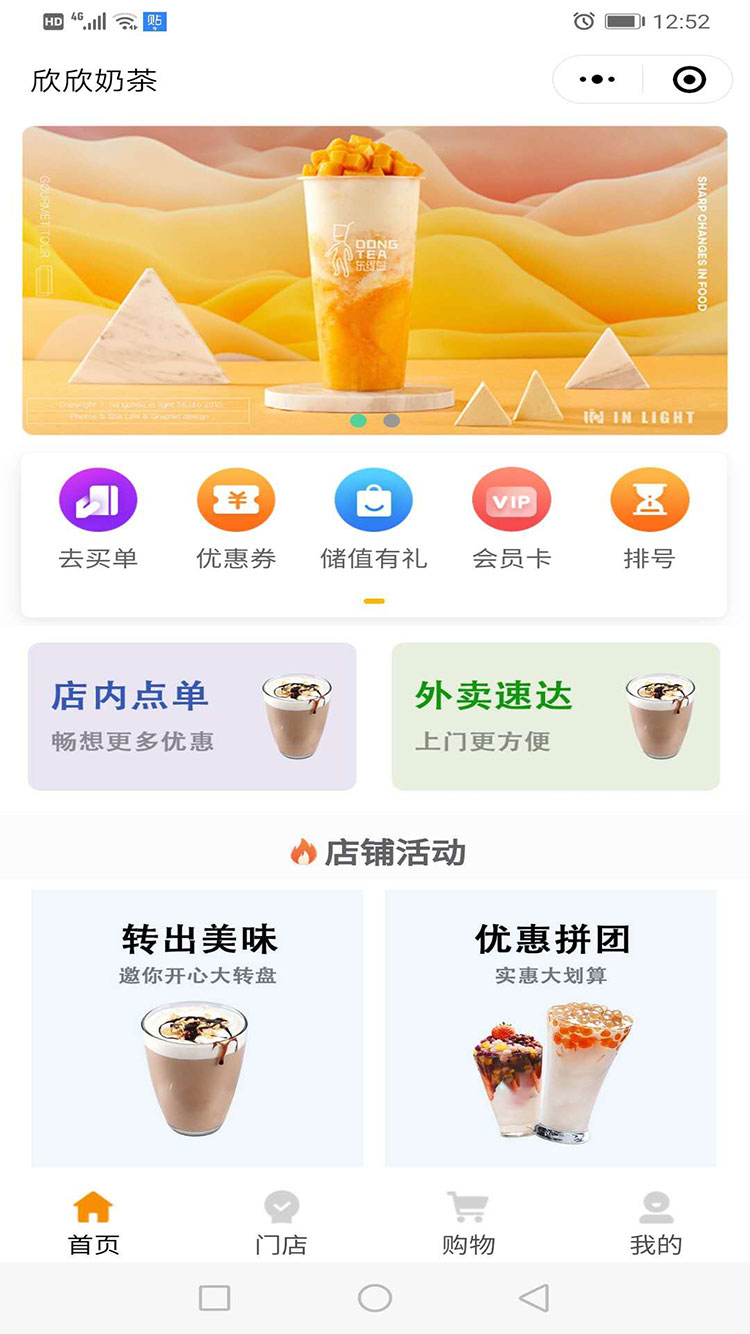Switch to the 我的 profile tab
750x1334 pixels.
[656, 1223]
